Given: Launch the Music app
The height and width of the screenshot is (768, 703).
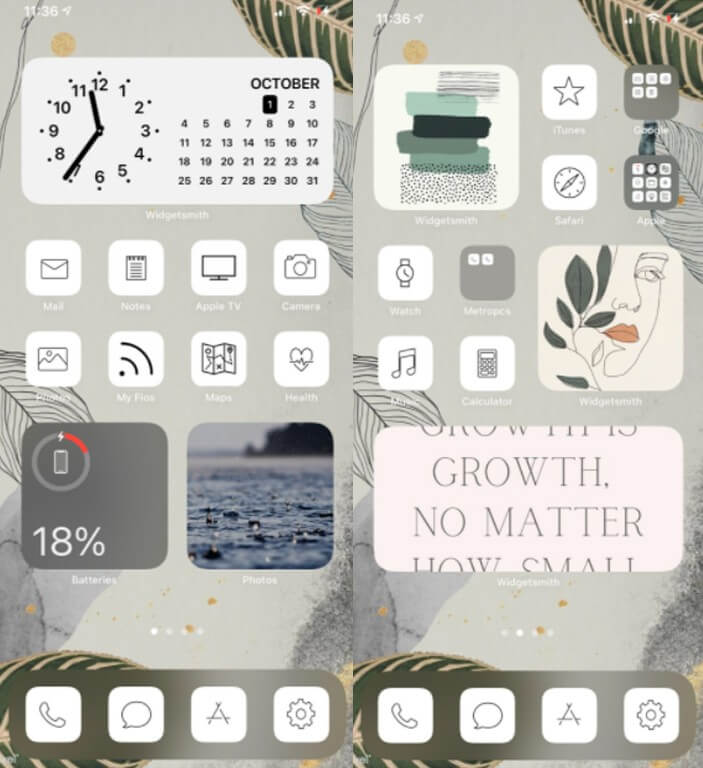Looking at the screenshot, I should coord(405,363).
